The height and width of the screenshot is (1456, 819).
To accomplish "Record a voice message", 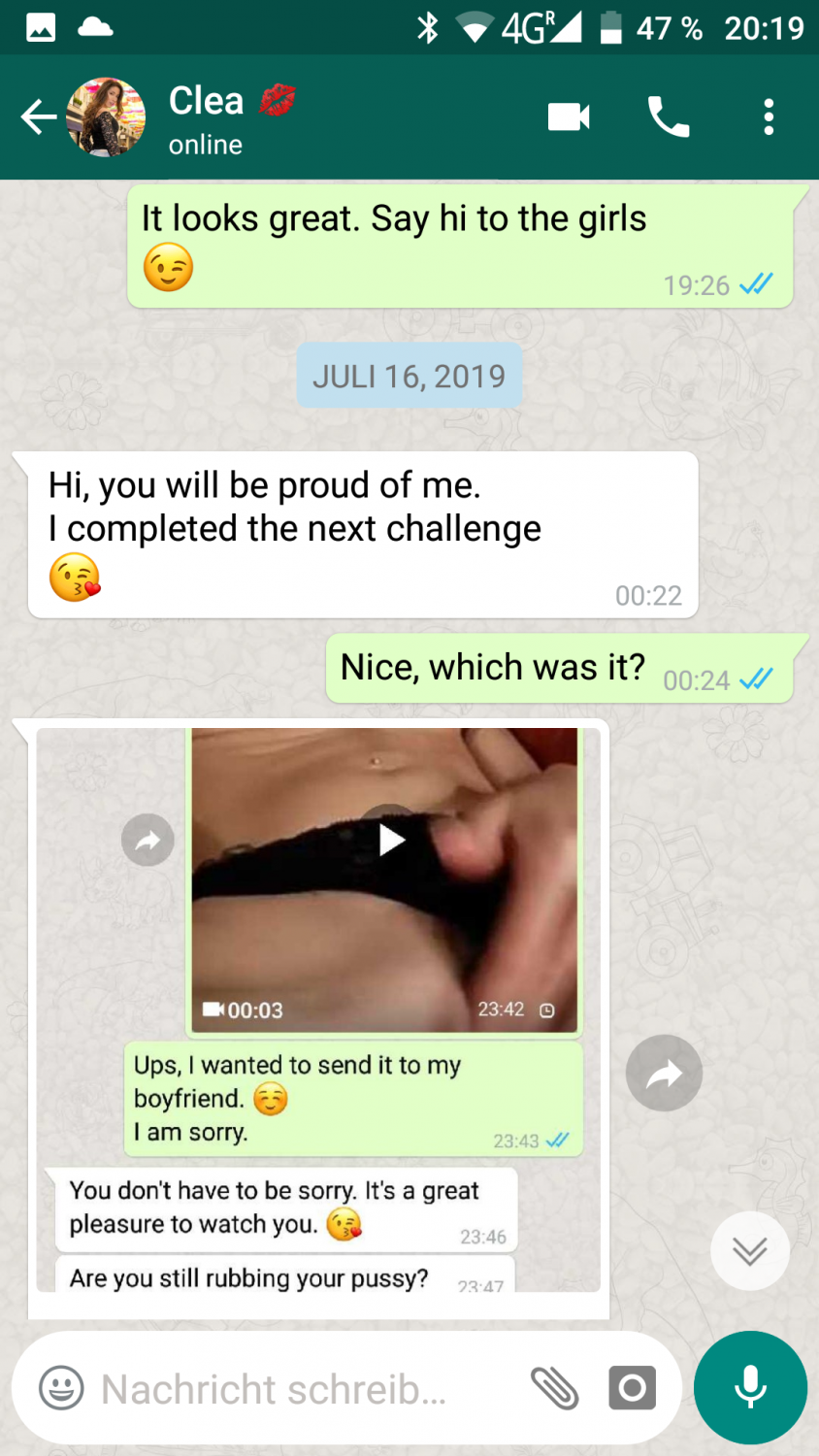I will (x=750, y=1387).
